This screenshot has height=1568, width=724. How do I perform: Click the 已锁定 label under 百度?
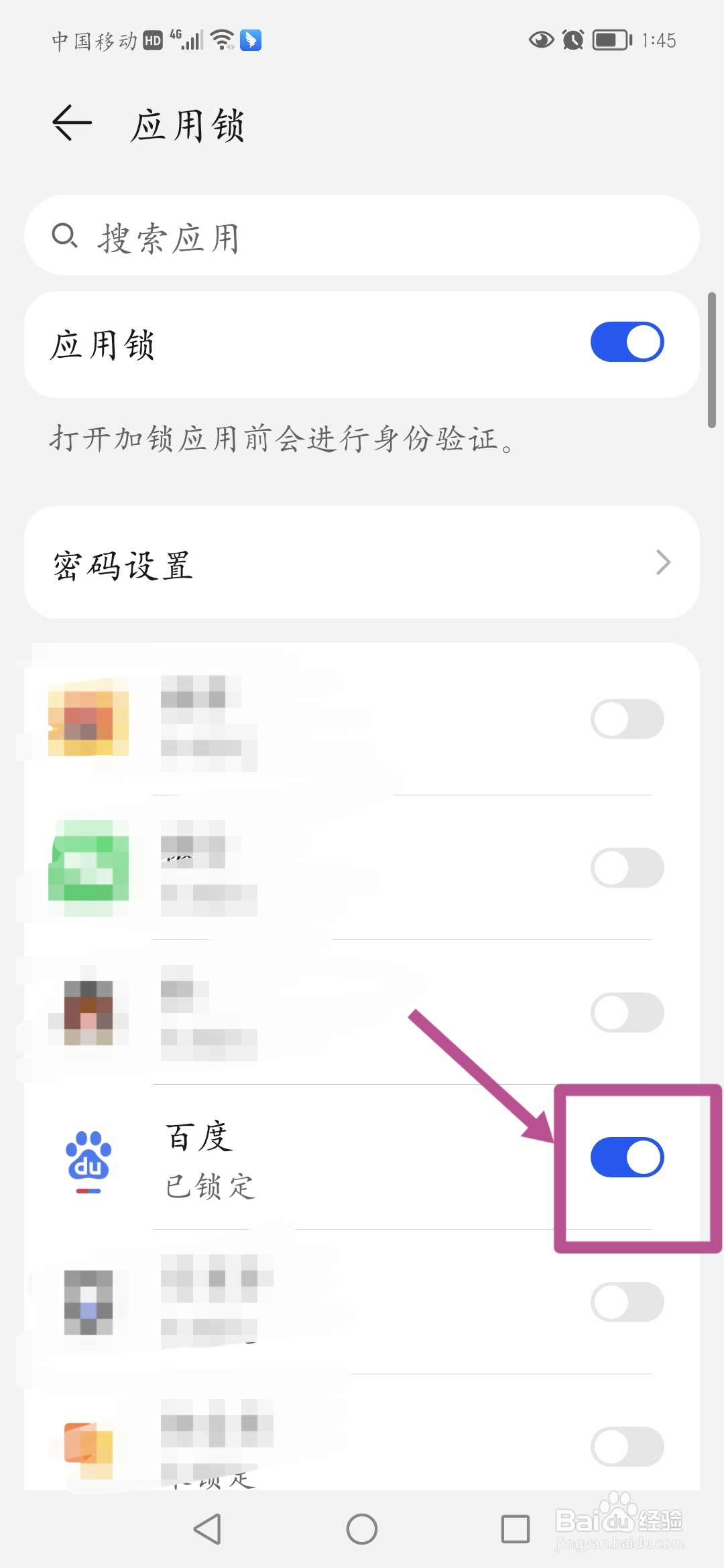coord(210,1187)
